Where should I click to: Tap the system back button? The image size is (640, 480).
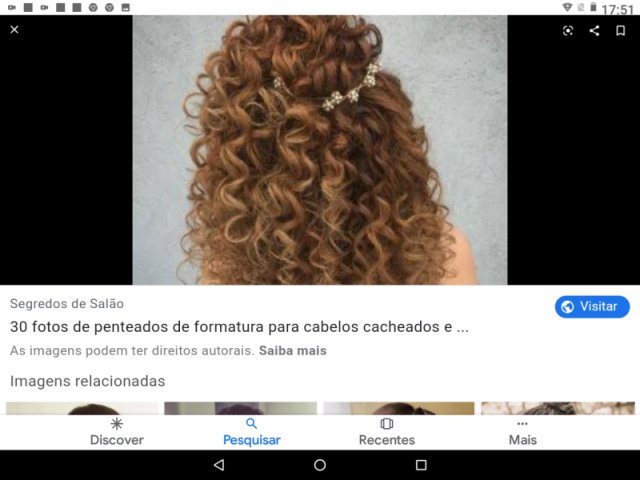coord(219,465)
